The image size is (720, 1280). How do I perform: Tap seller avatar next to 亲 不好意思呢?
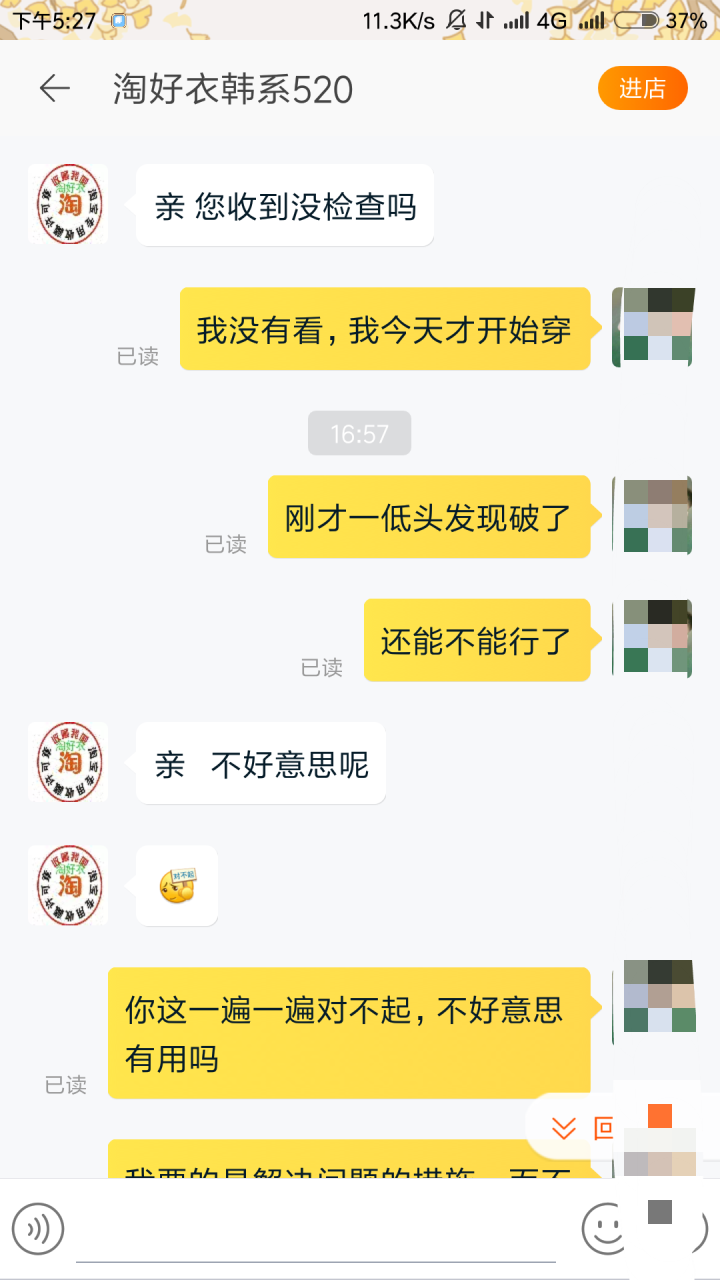(68, 762)
